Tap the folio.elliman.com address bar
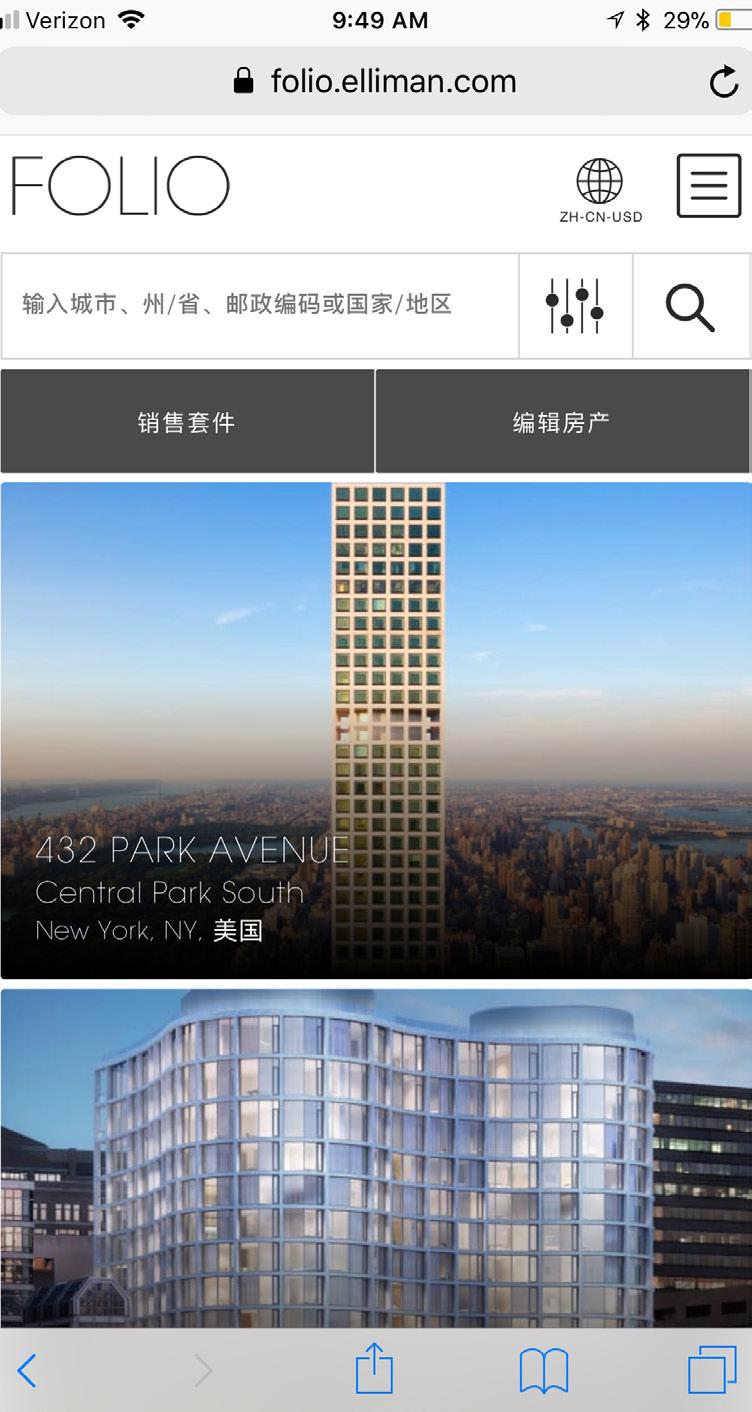The image size is (752, 1412). click(375, 82)
